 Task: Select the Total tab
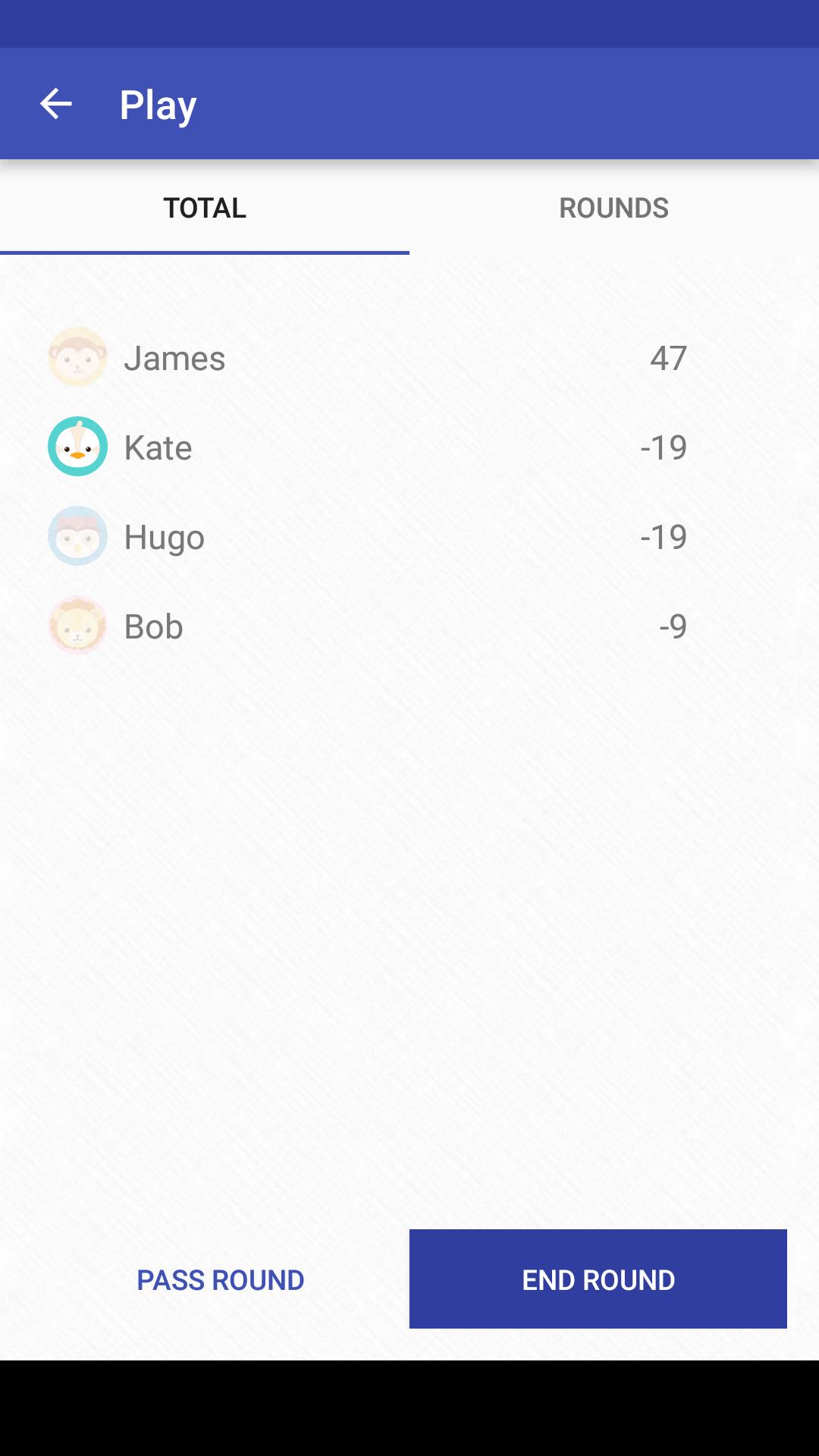[x=205, y=208]
